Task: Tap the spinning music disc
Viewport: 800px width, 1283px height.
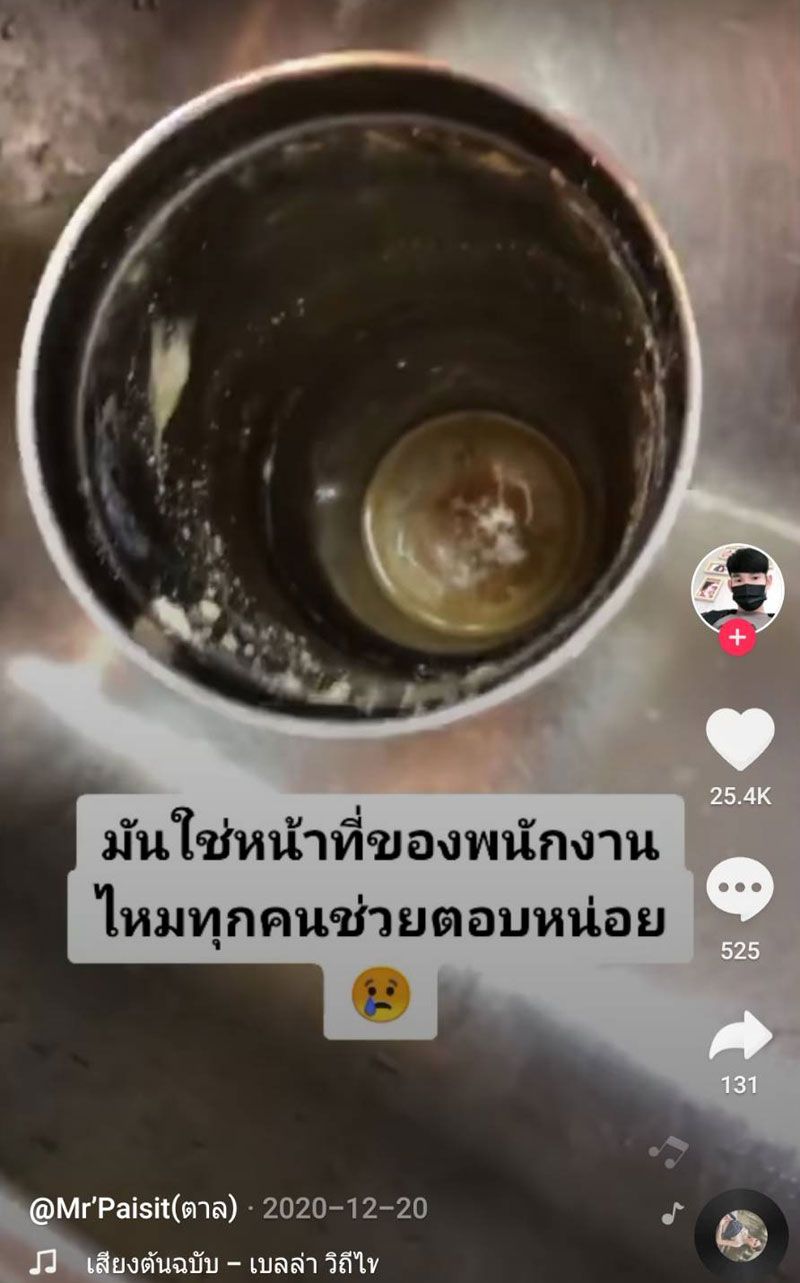Action: click(x=741, y=1236)
